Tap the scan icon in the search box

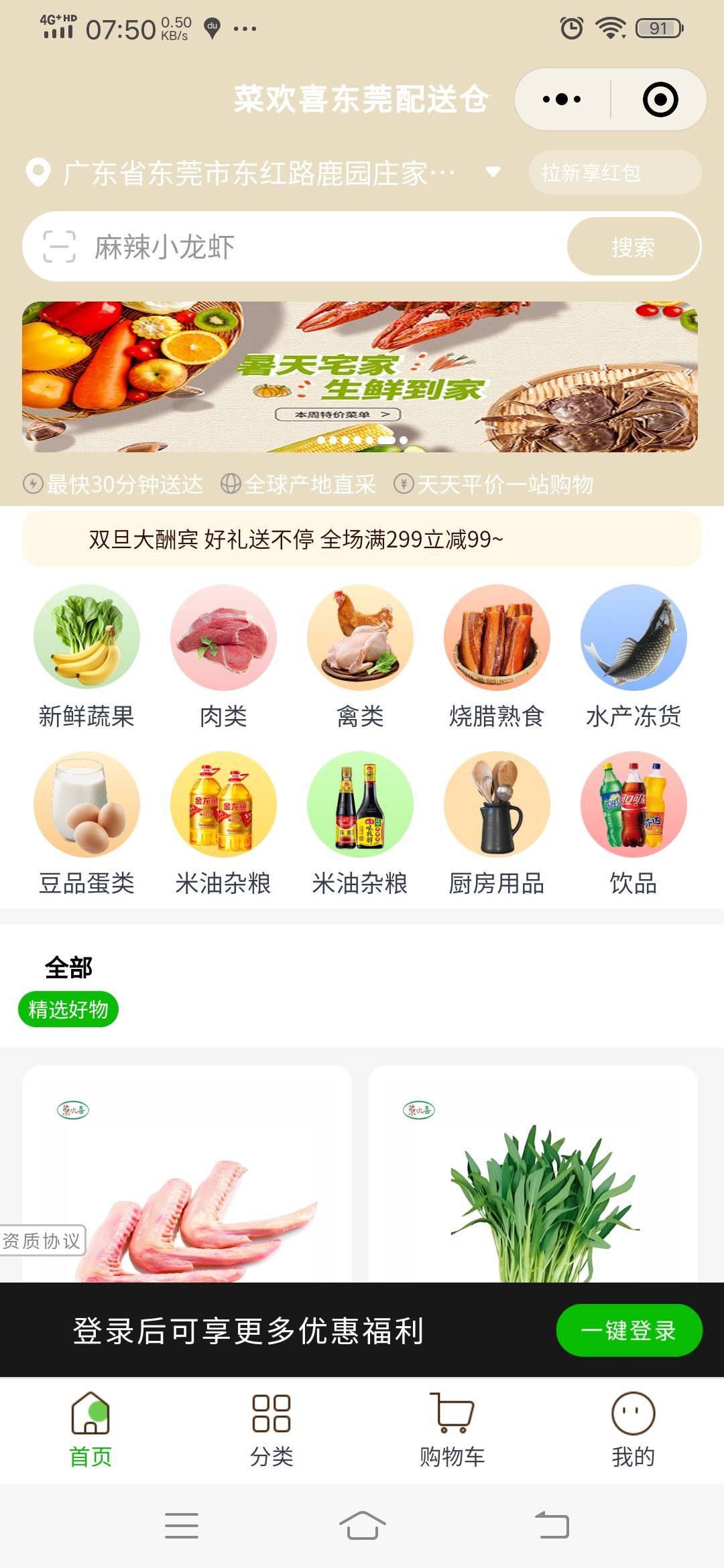[60, 247]
